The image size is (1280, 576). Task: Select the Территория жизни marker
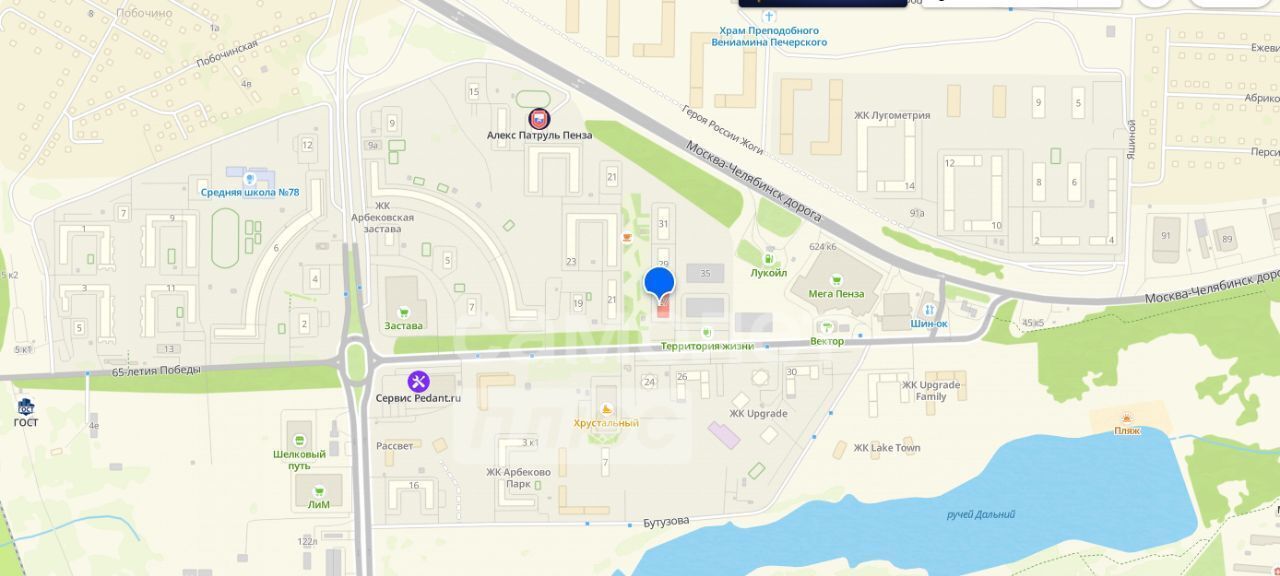coord(707,332)
